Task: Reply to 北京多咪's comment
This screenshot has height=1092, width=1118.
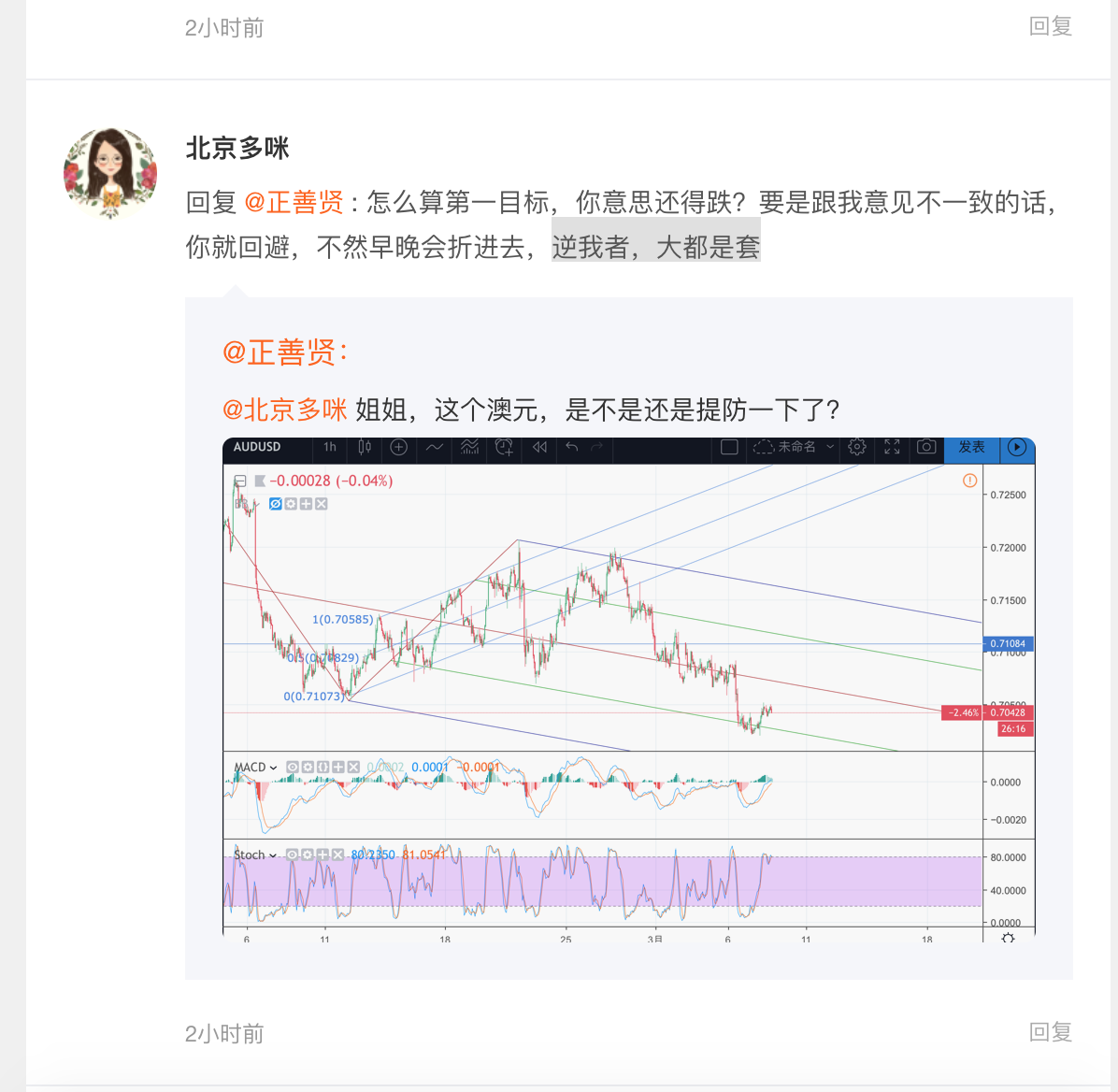Action: click(x=1051, y=1032)
